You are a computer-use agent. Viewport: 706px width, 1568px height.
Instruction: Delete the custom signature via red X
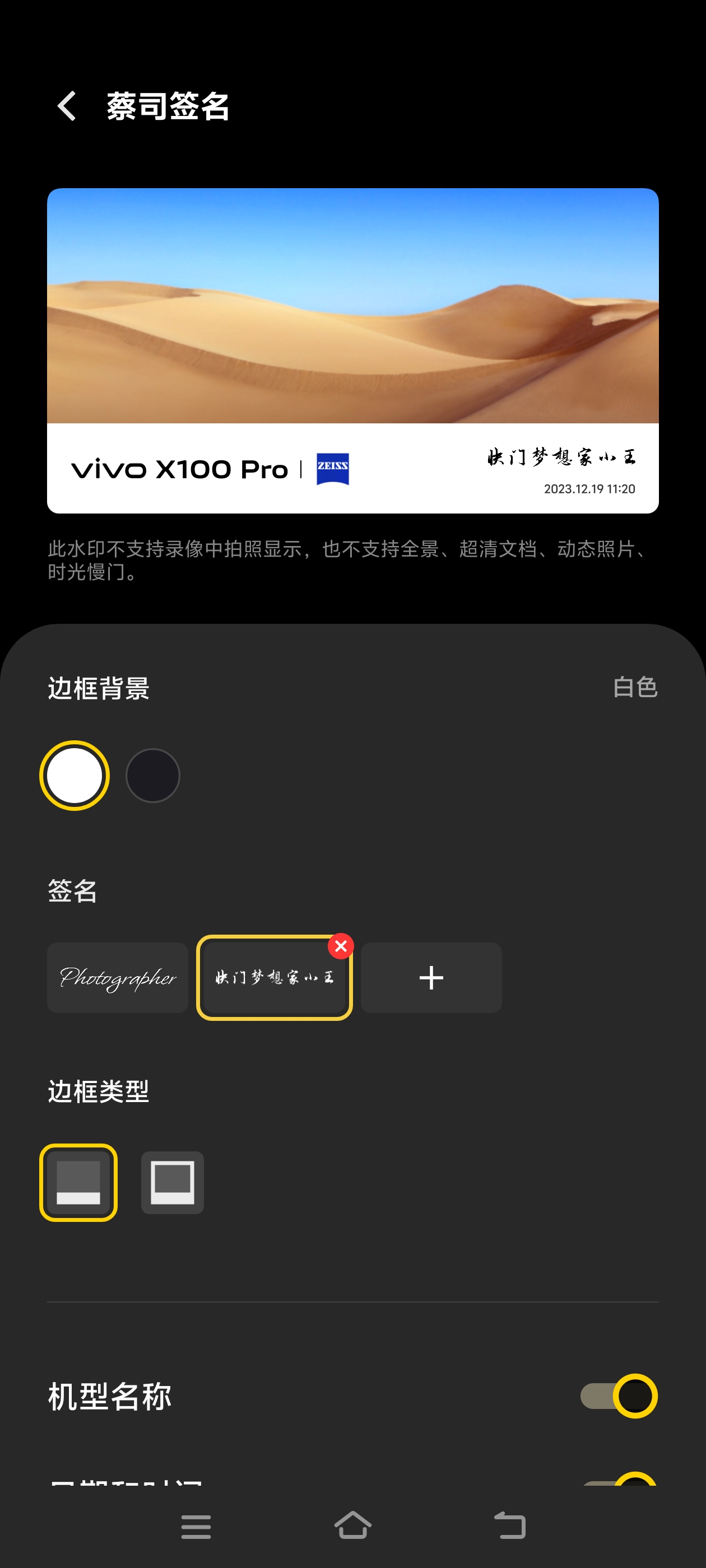click(x=341, y=946)
